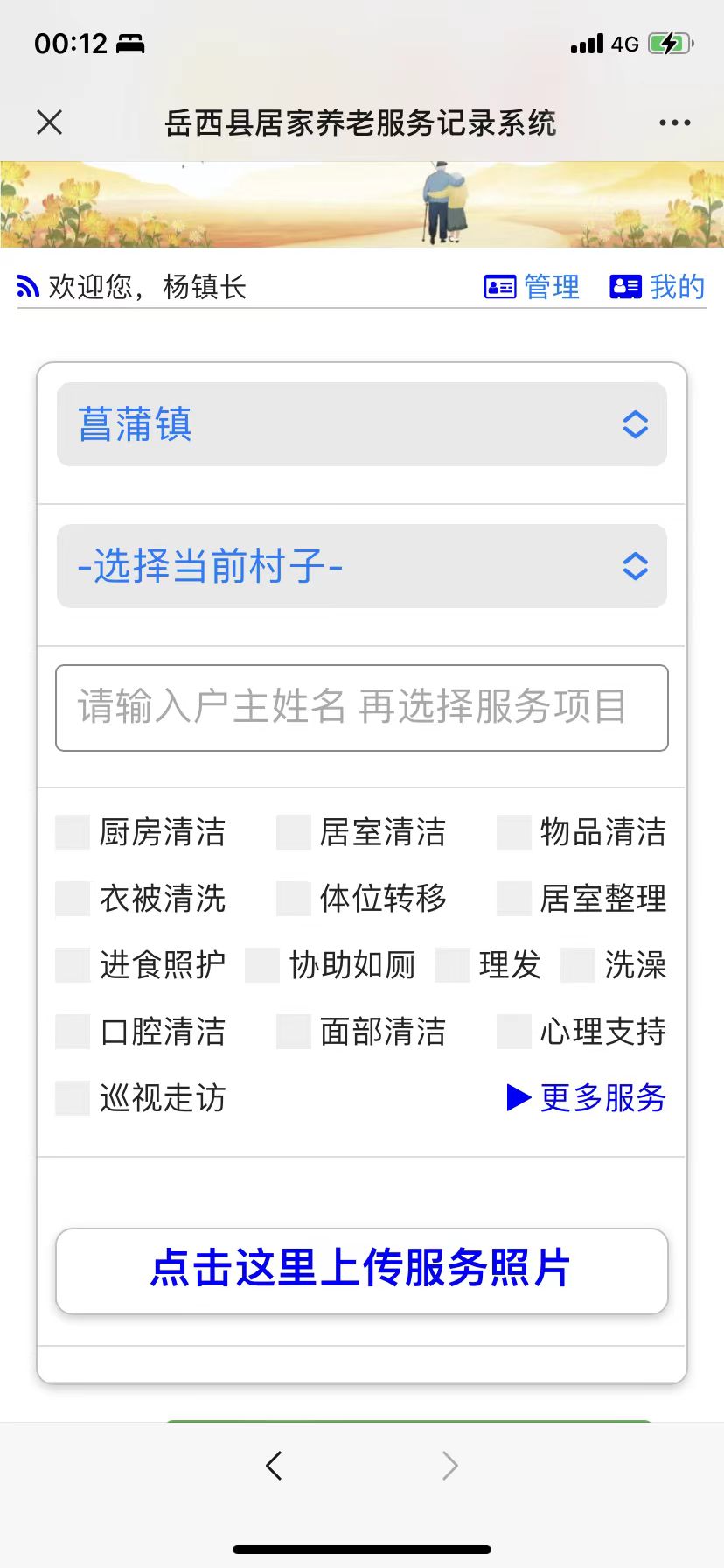Open the 管理 management page
724x1568 pixels.
(x=532, y=287)
